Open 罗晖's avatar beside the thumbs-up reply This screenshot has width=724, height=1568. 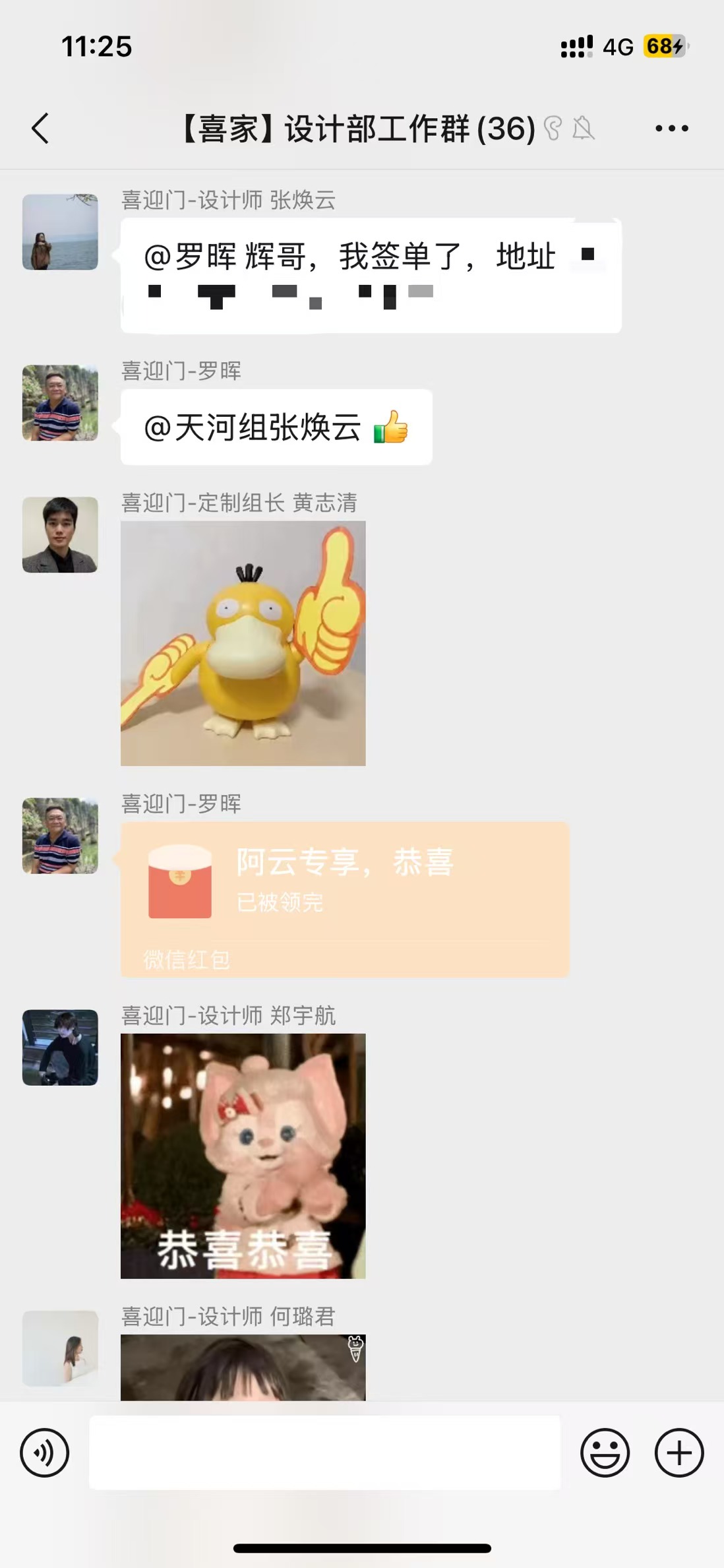coord(60,402)
